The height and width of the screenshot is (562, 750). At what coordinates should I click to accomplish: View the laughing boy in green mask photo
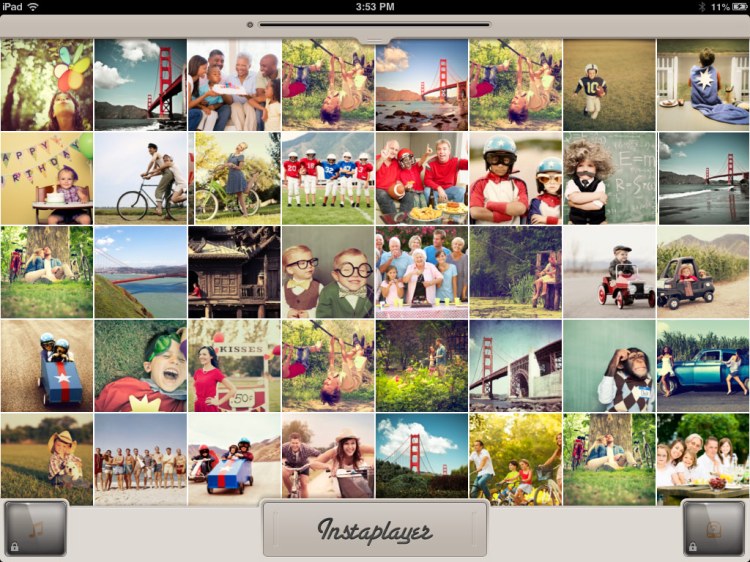(140, 366)
